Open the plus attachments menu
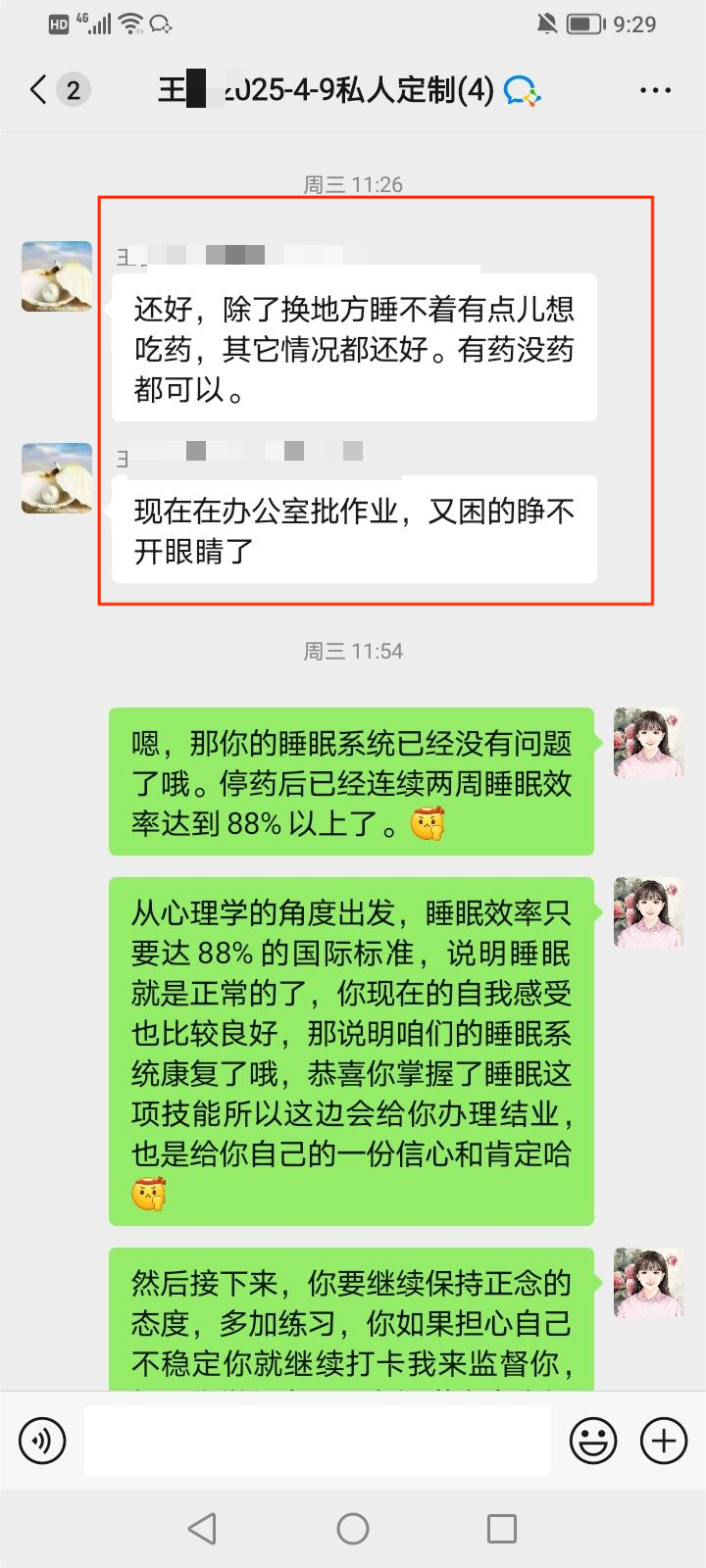This screenshot has width=706, height=1568. coord(664,1441)
